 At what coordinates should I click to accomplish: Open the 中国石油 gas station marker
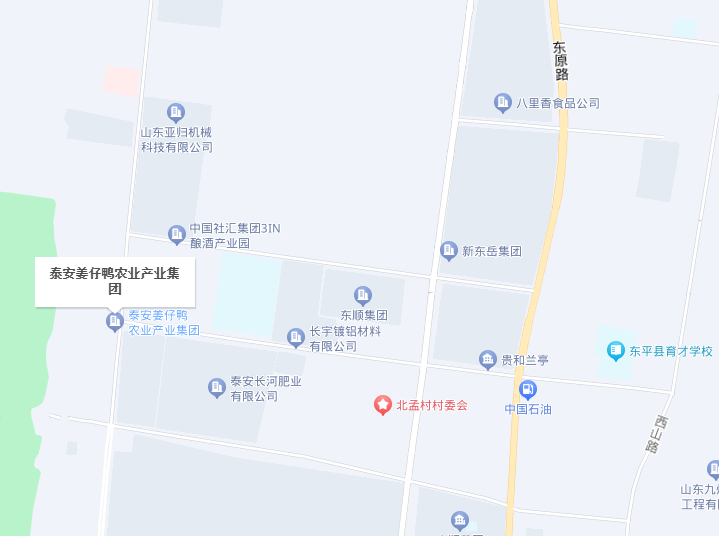(x=528, y=390)
